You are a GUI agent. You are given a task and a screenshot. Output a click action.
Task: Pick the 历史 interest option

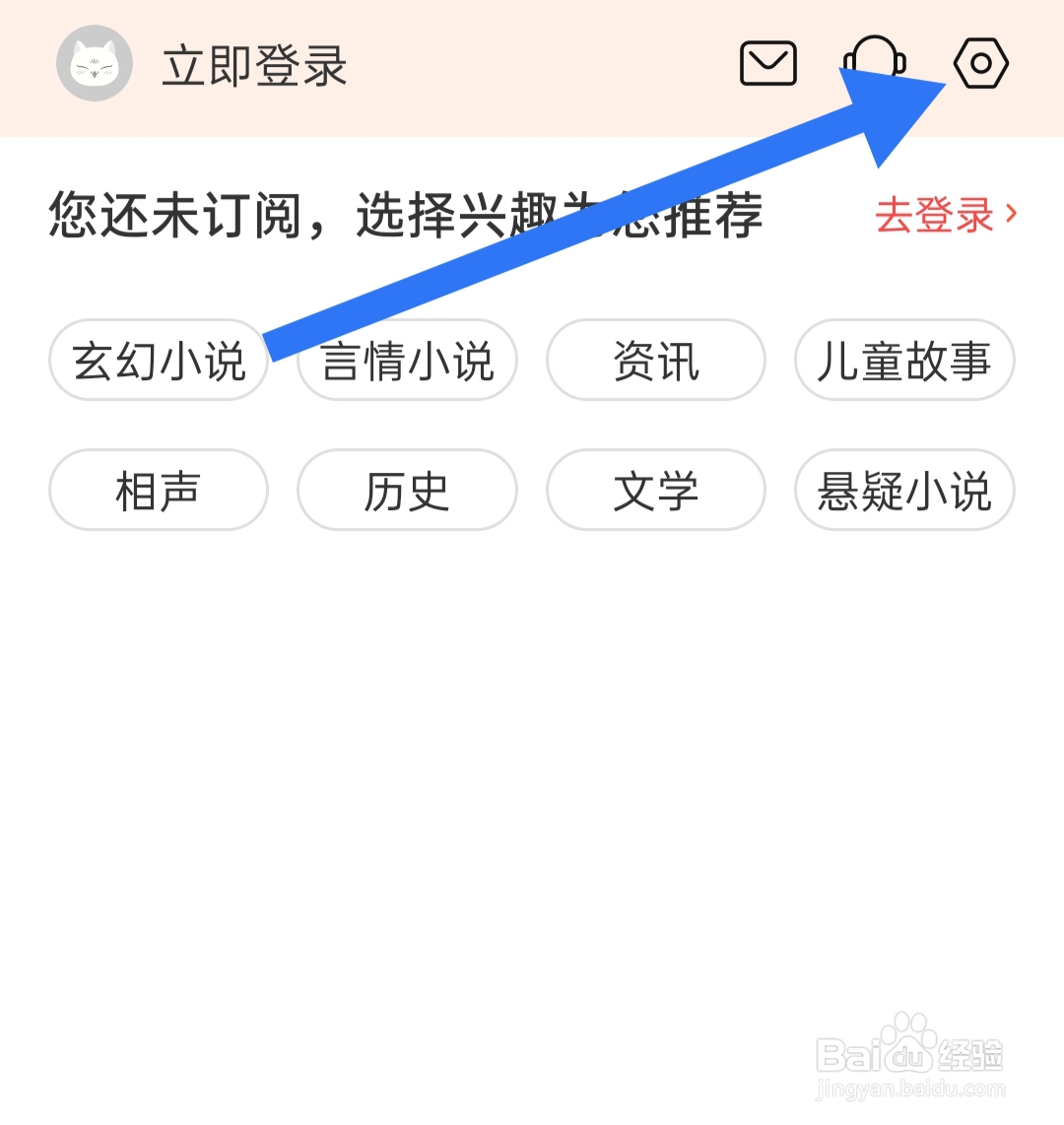point(407,491)
